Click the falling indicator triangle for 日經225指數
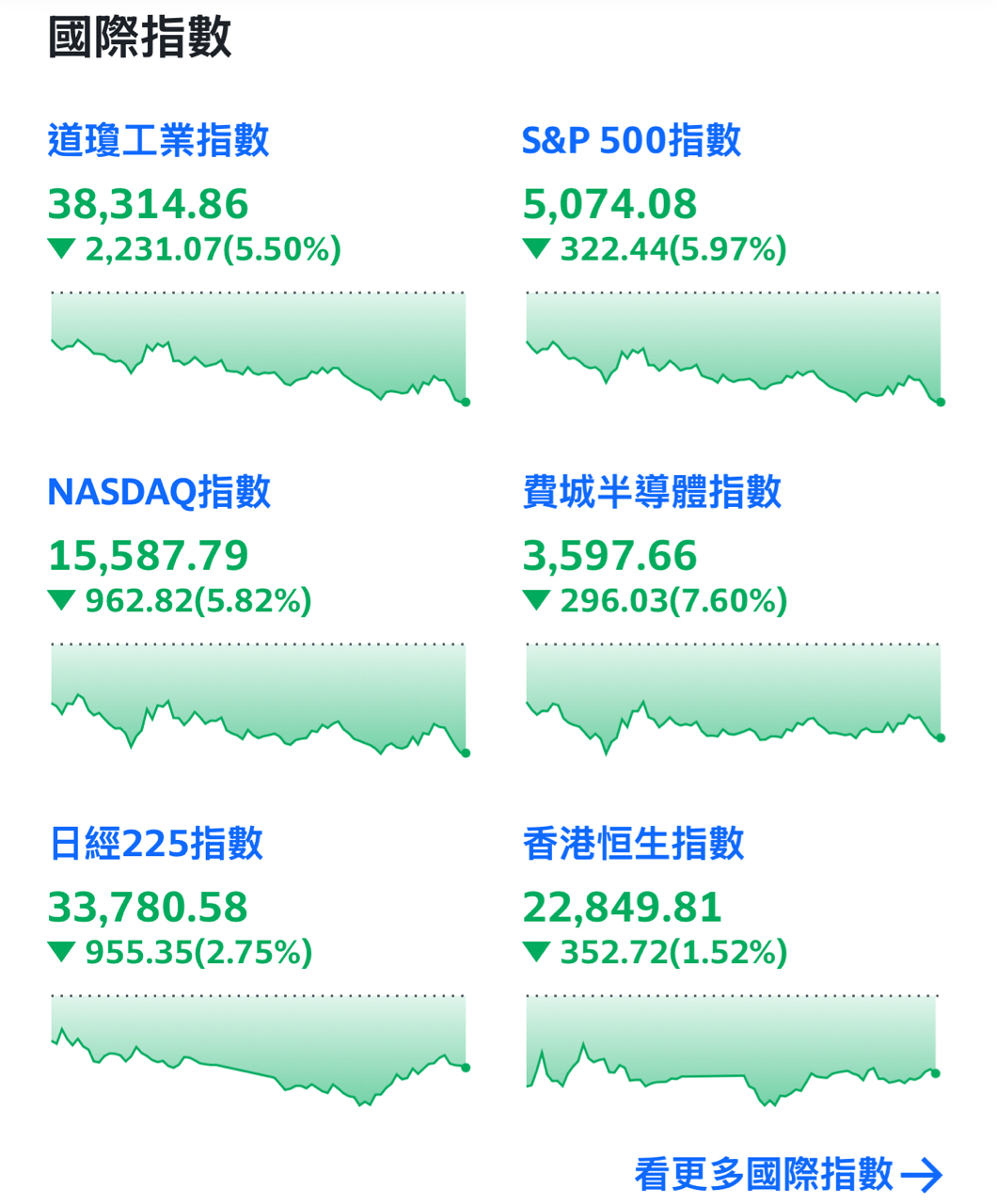 (62, 952)
